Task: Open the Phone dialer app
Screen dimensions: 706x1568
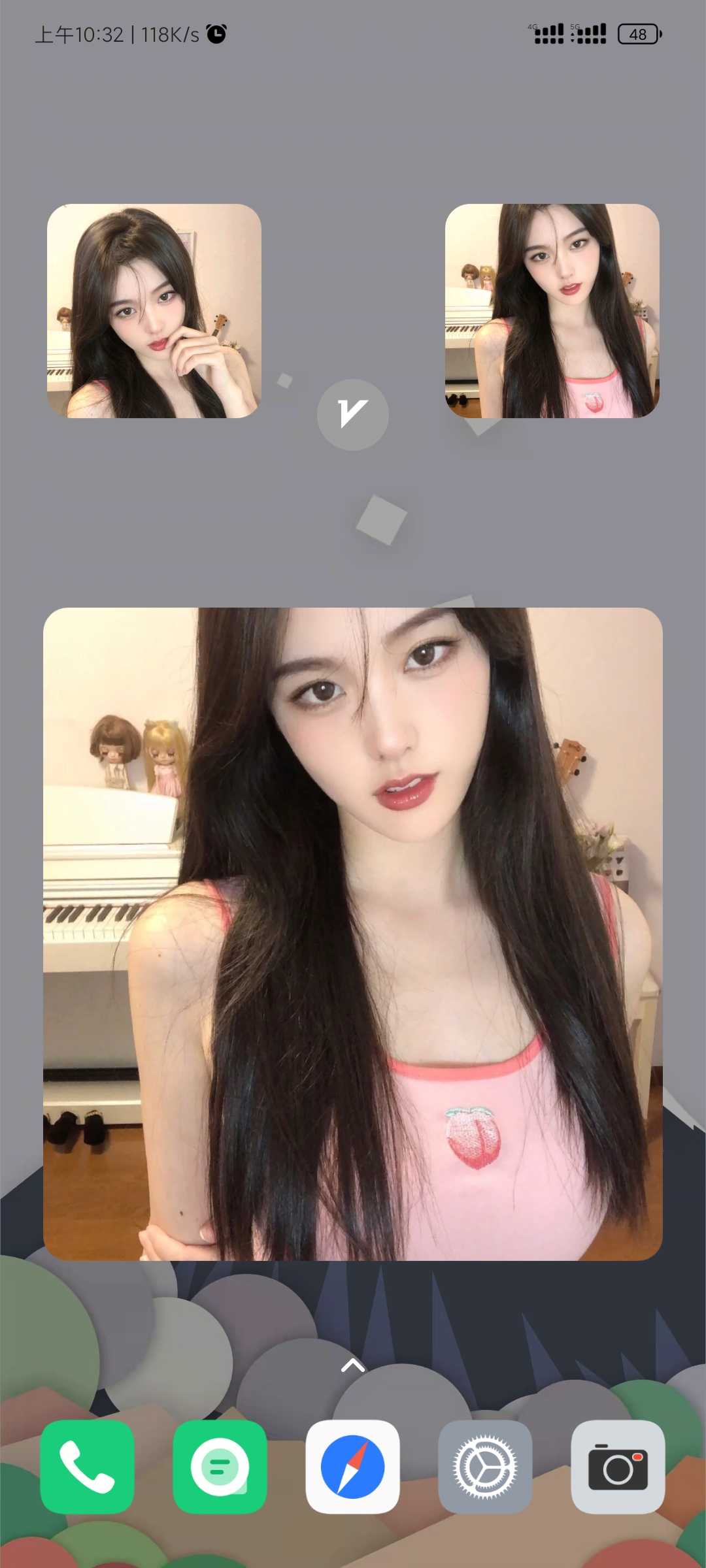Action: pyautogui.click(x=87, y=1467)
